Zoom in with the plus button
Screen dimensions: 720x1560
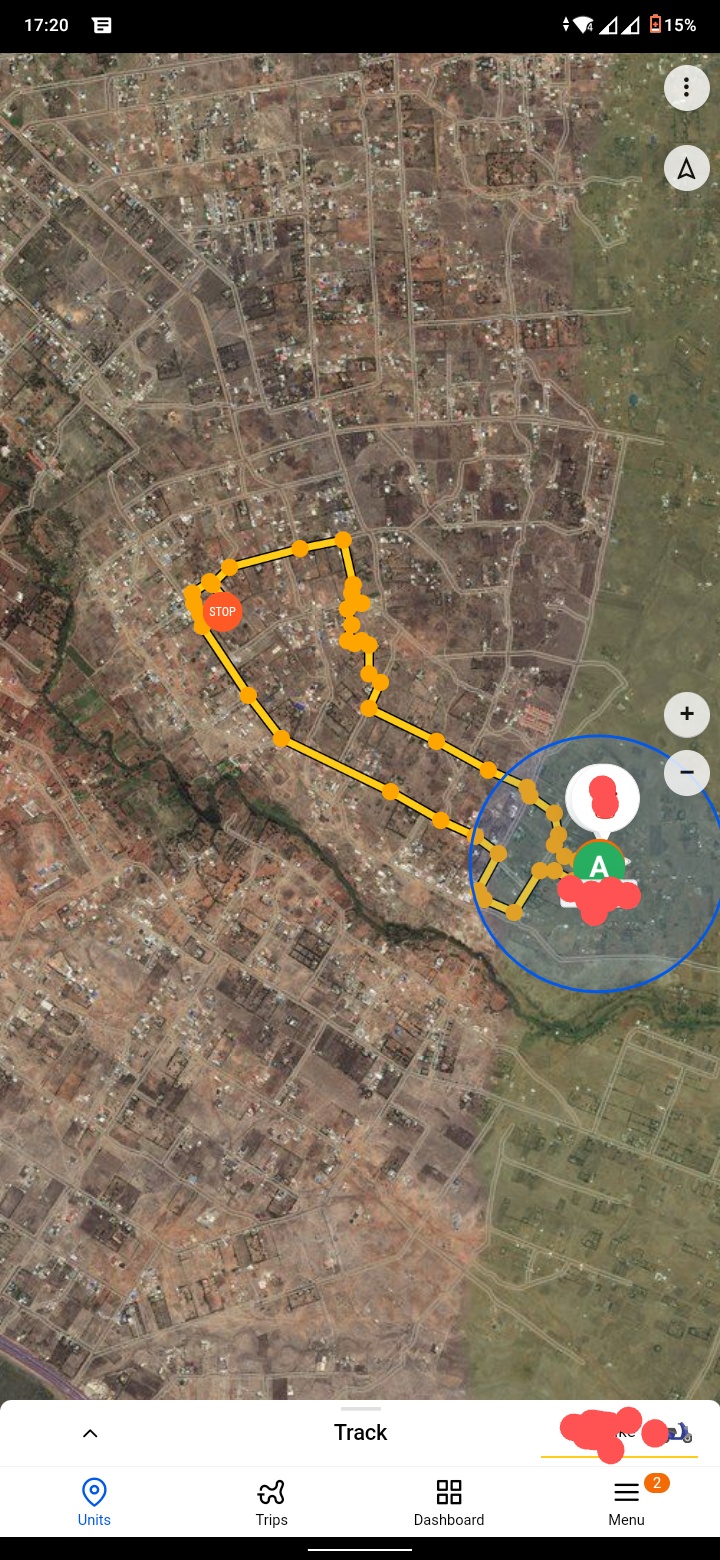(686, 714)
